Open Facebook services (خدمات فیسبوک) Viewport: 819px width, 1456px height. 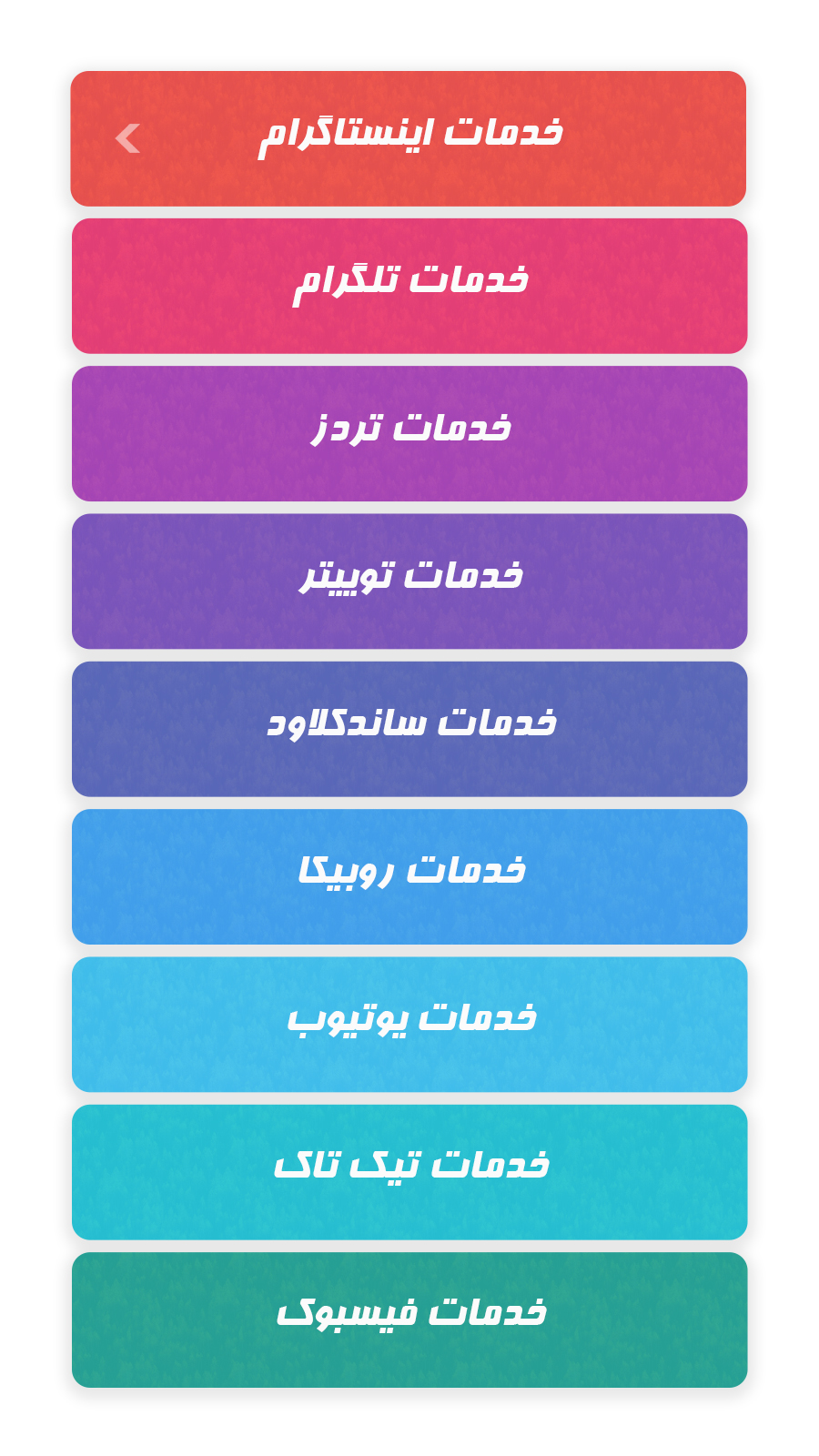point(409,1319)
